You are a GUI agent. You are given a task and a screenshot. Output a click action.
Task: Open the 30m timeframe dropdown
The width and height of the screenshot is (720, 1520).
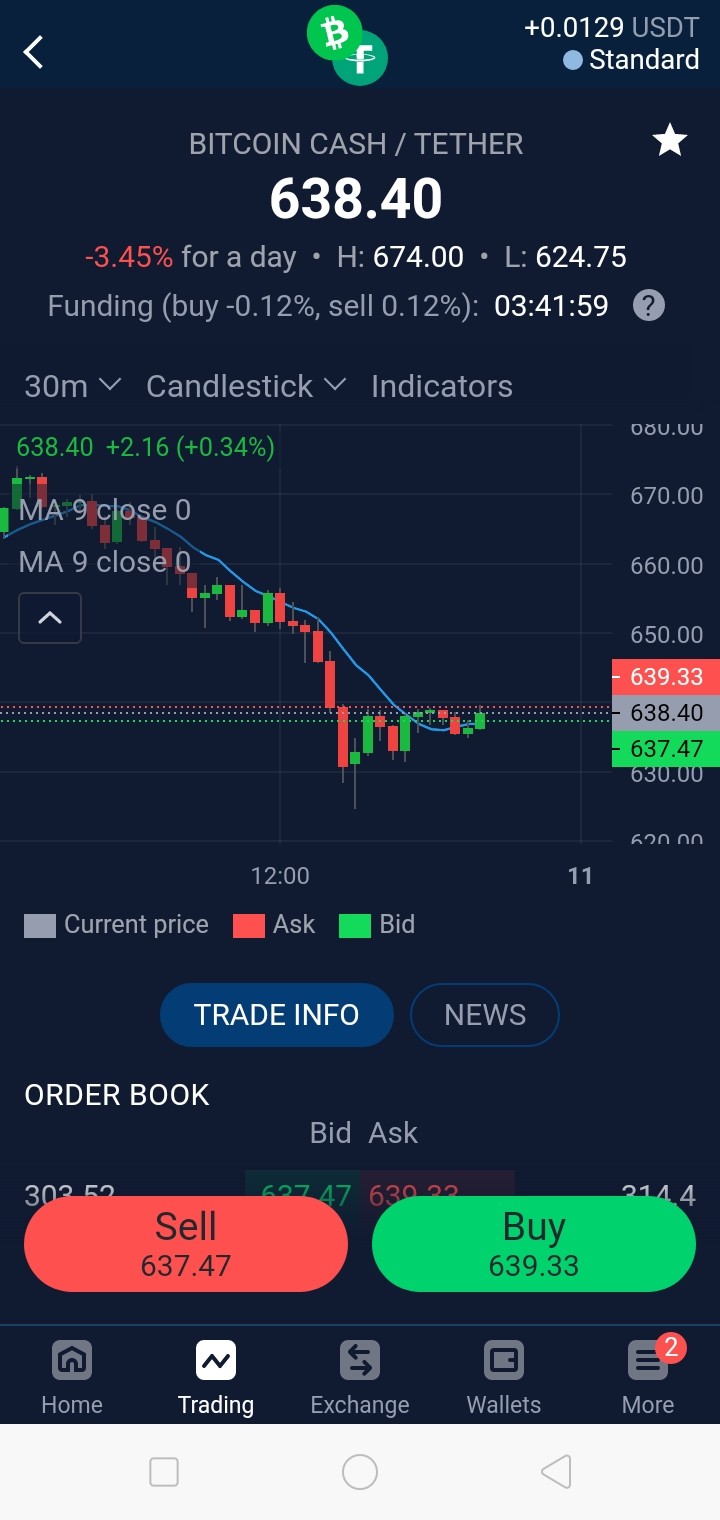coord(72,386)
